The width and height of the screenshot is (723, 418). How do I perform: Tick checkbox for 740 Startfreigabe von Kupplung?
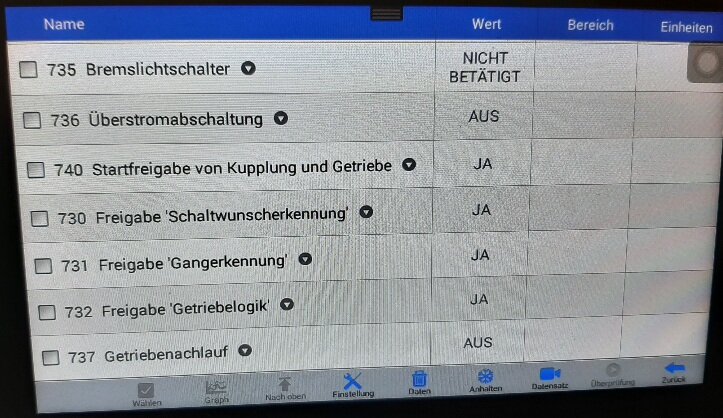[x=36, y=169]
